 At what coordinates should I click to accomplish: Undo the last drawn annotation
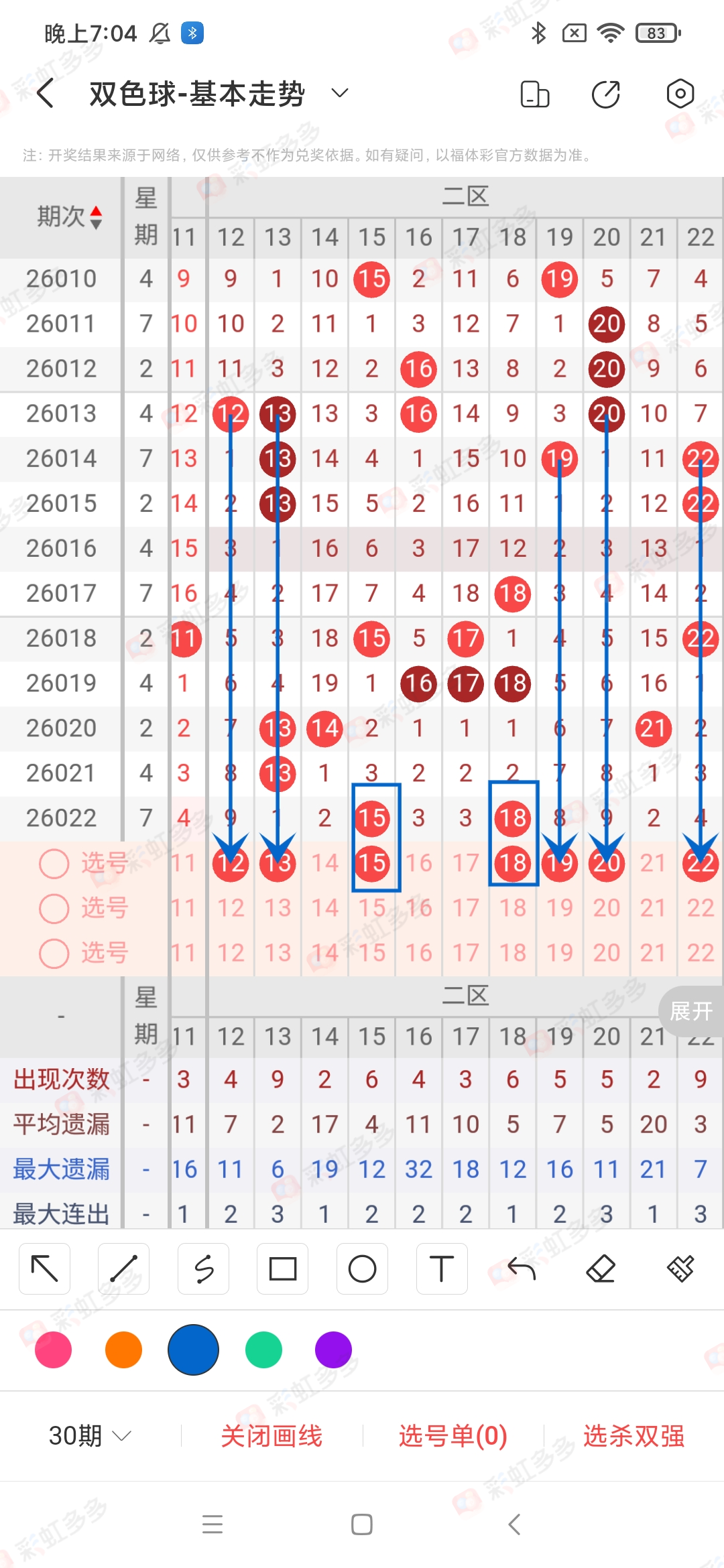[x=521, y=1268]
